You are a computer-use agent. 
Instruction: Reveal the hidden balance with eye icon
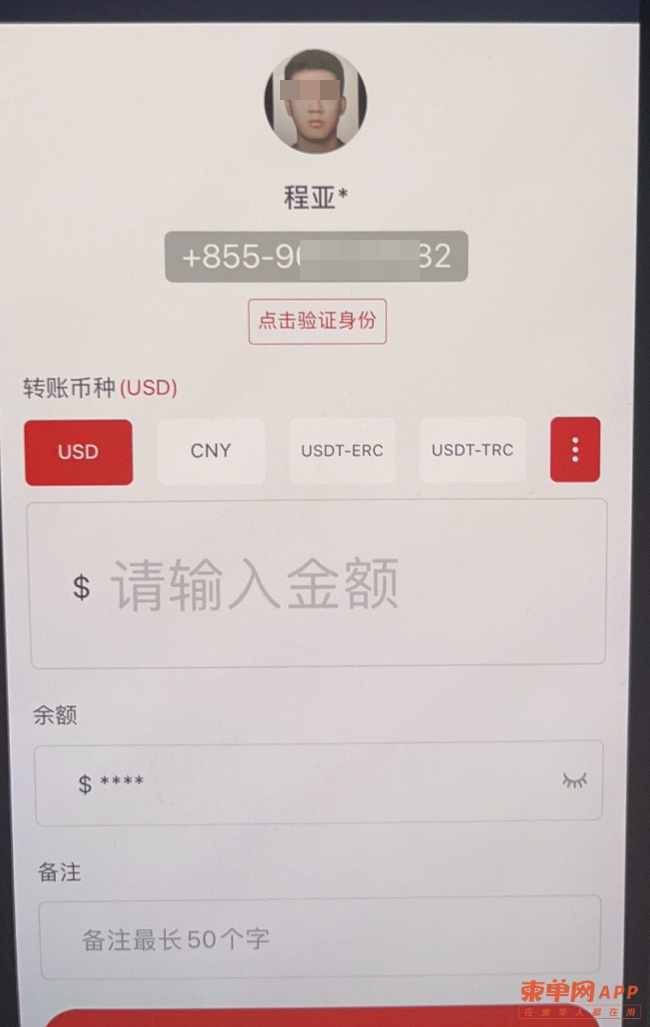point(574,781)
